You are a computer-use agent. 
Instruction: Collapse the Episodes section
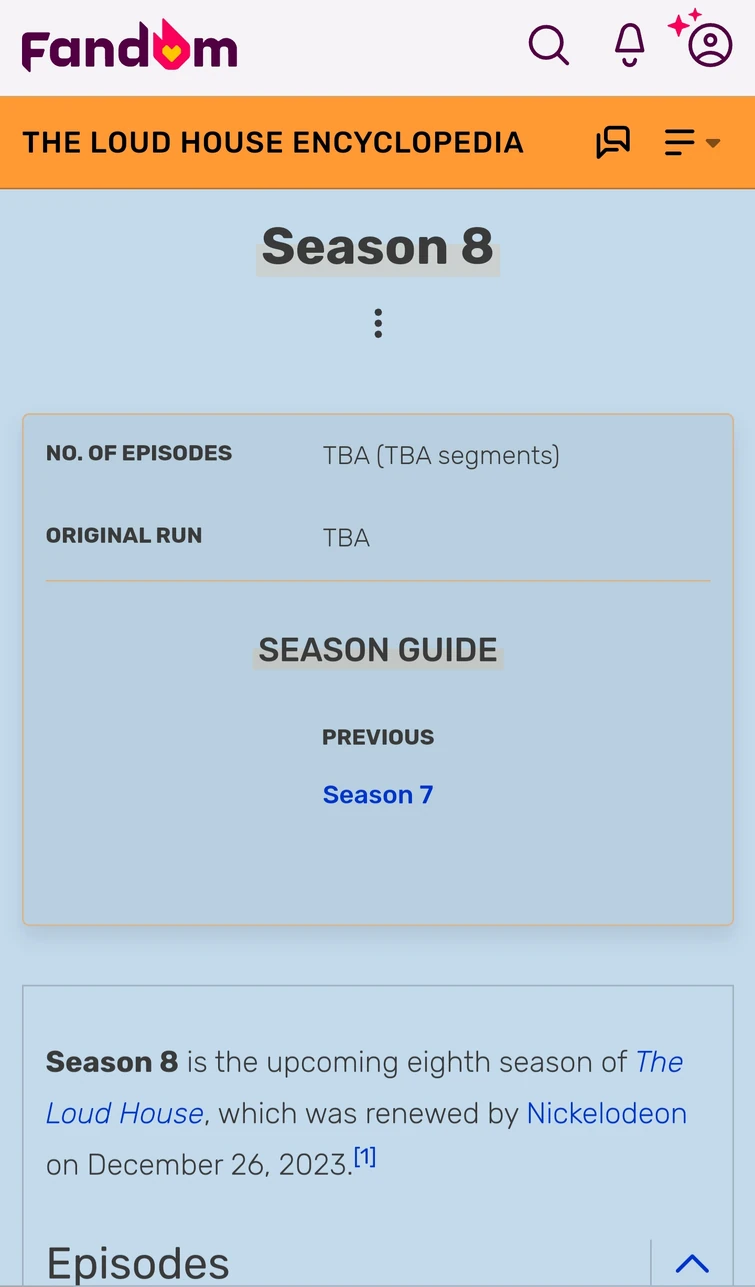pyautogui.click(x=692, y=1263)
